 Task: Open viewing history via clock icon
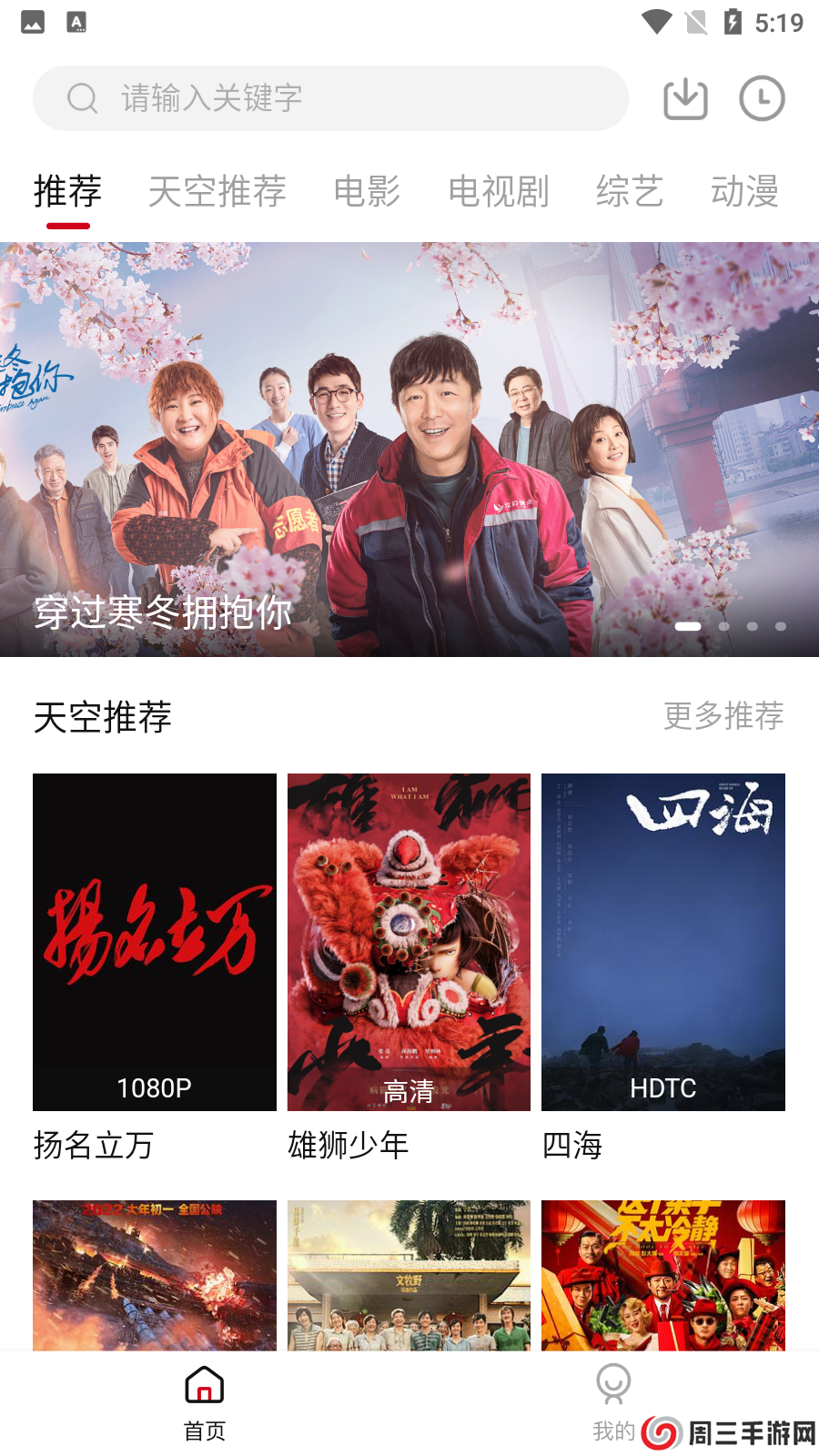(762, 97)
